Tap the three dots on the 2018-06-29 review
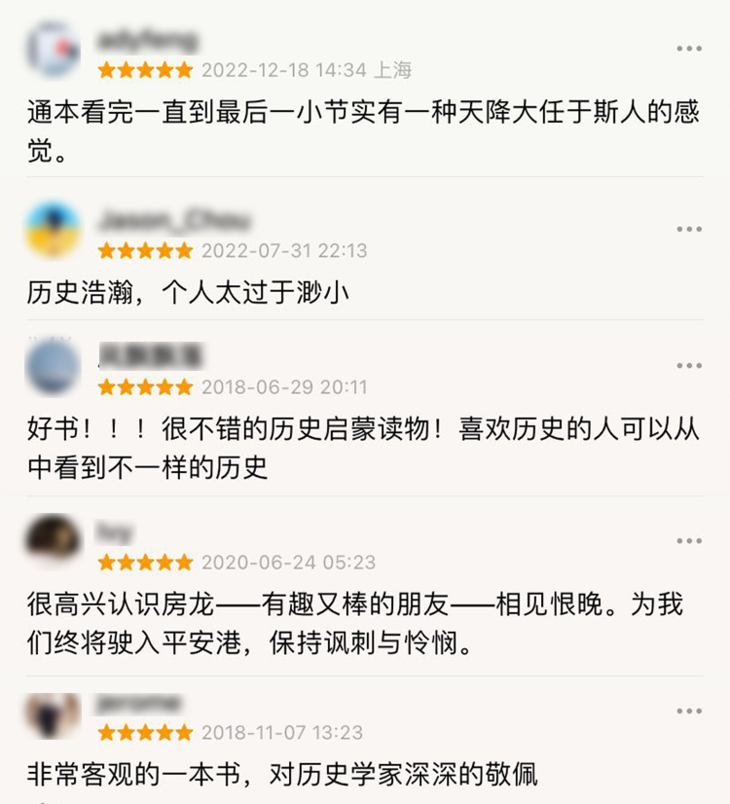 [x=689, y=365]
